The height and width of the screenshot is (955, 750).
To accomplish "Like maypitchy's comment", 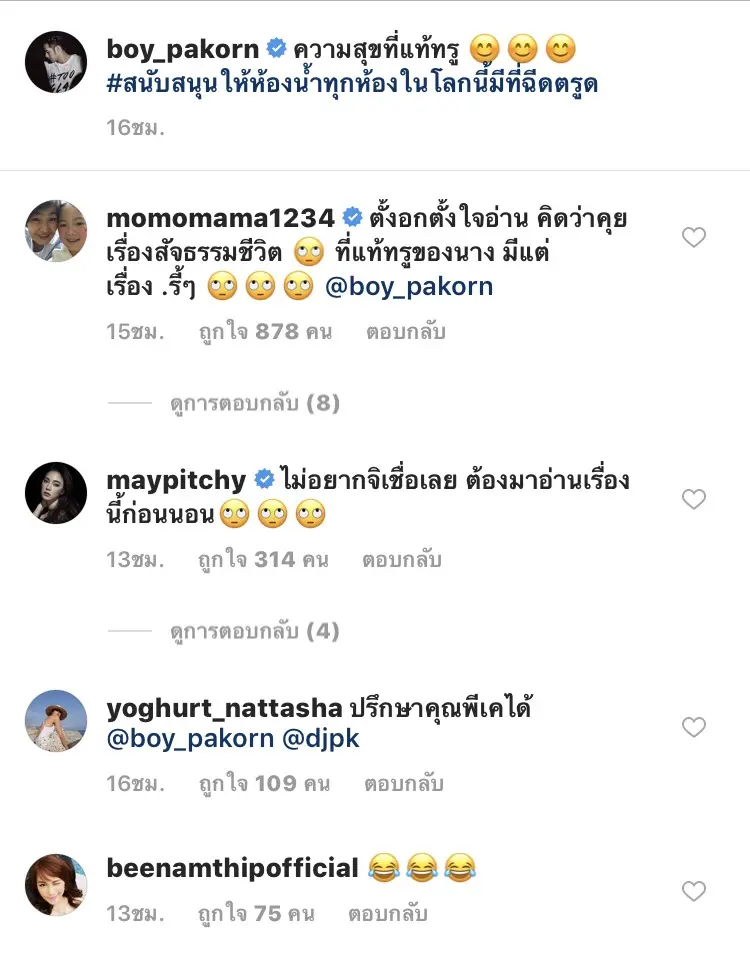I will pyautogui.click(x=693, y=499).
